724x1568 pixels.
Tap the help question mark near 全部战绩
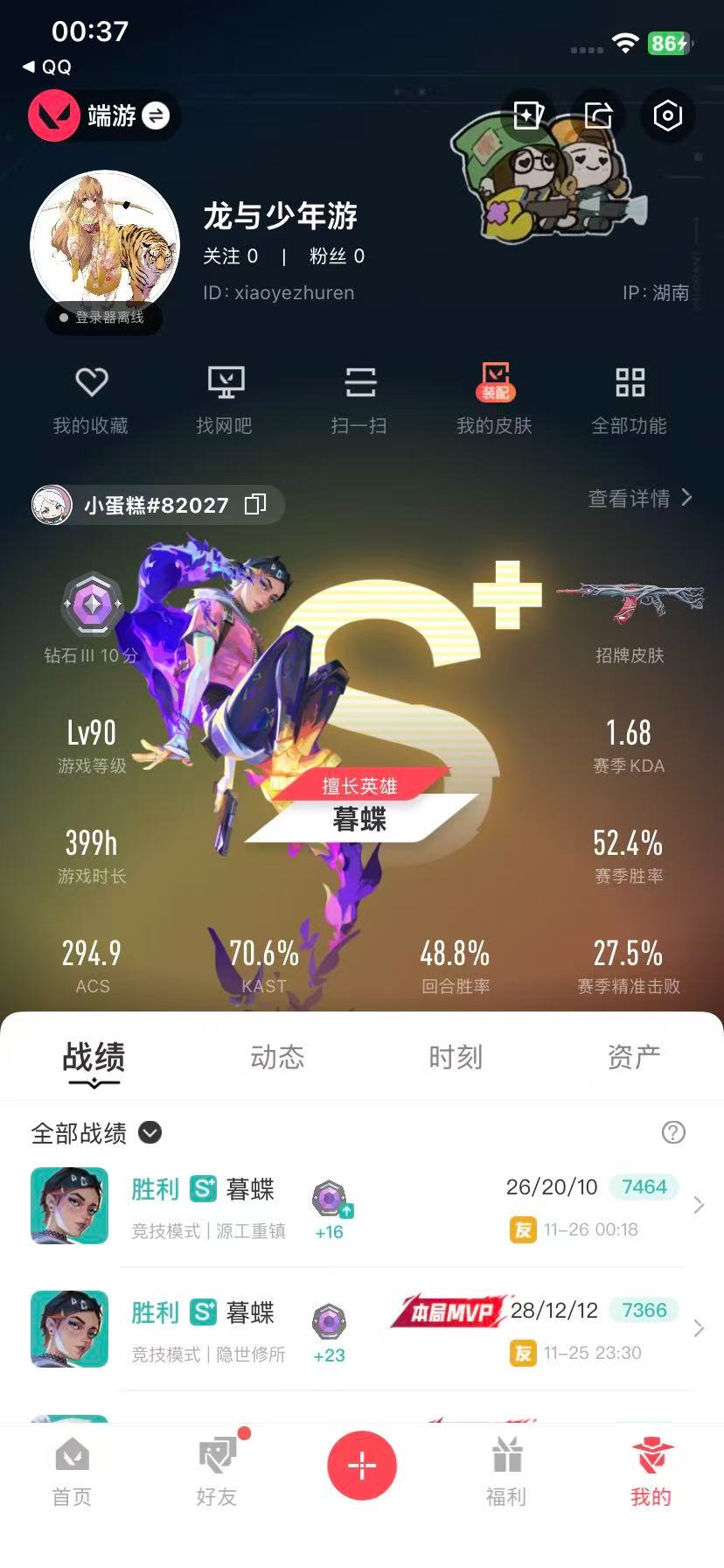[673, 1133]
